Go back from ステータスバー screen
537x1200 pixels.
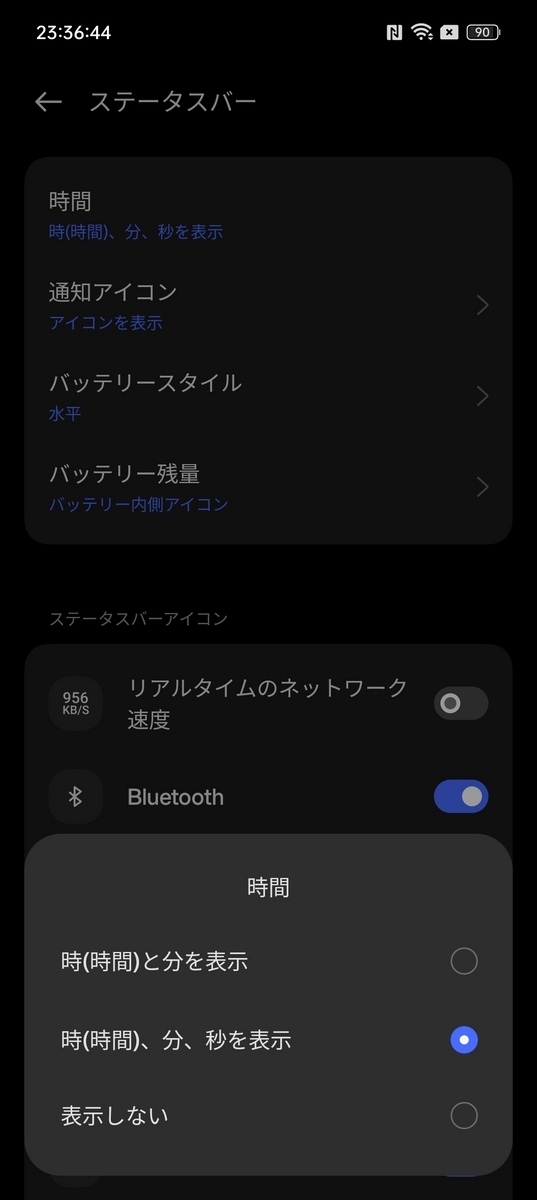pos(48,102)
